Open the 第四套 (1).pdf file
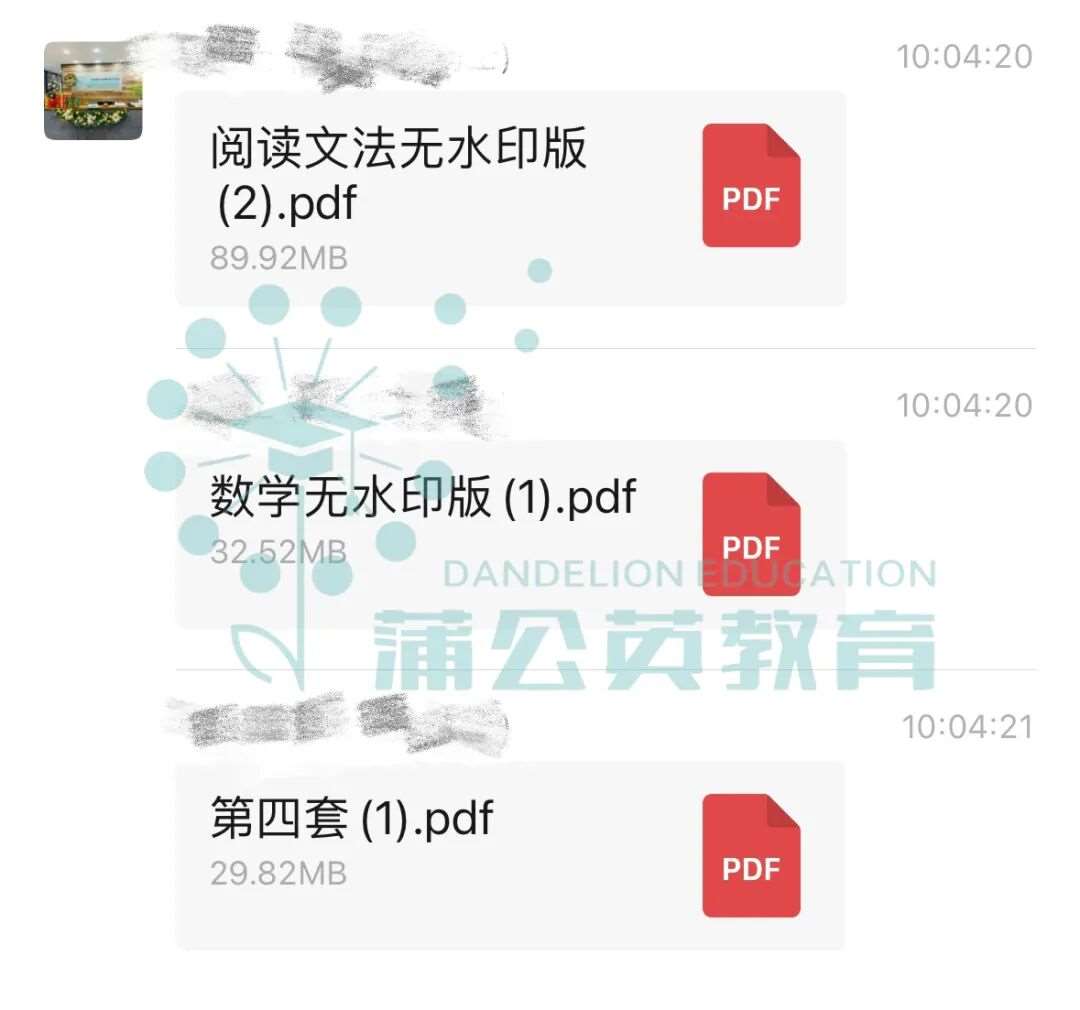1080x1010 pixels. point(510,855)
